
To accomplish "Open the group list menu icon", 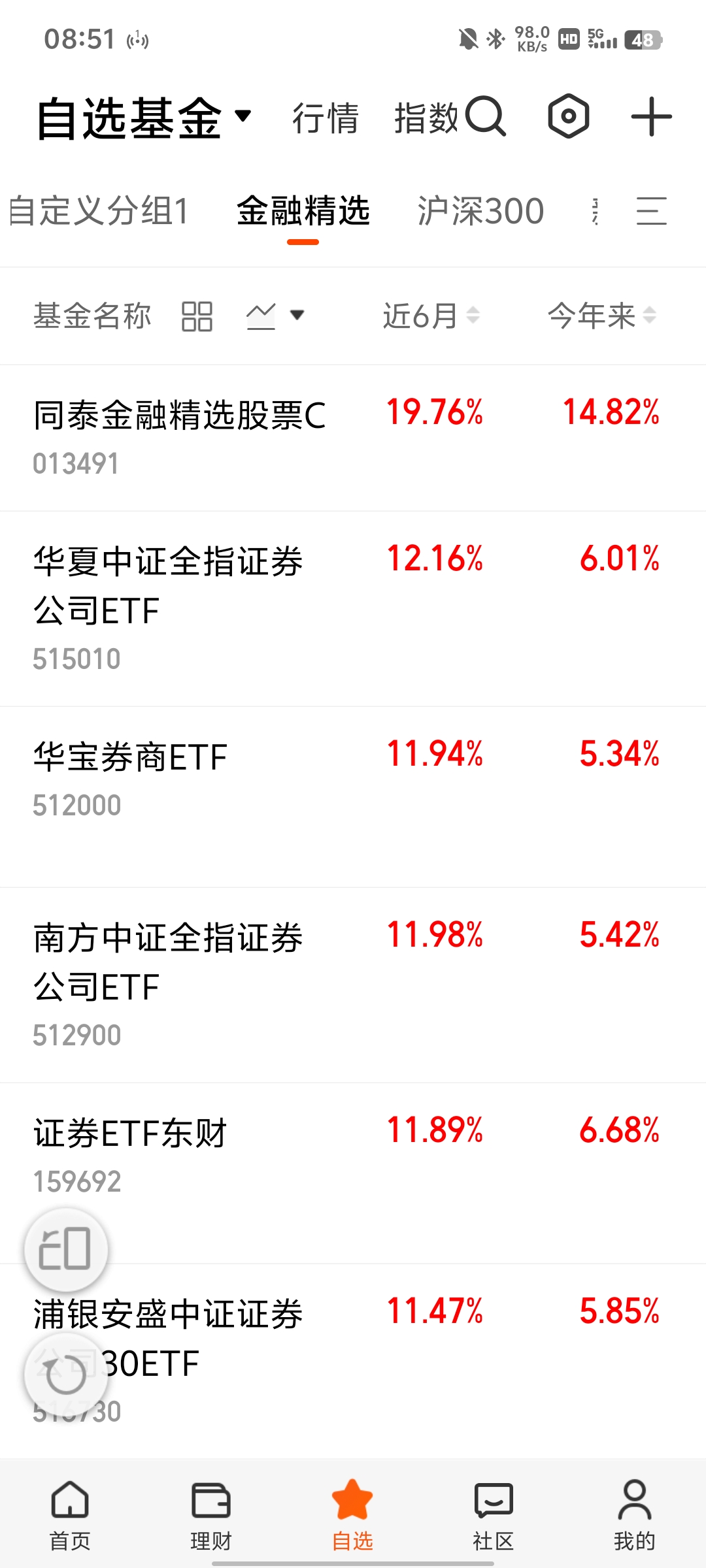I will [652, 211].
